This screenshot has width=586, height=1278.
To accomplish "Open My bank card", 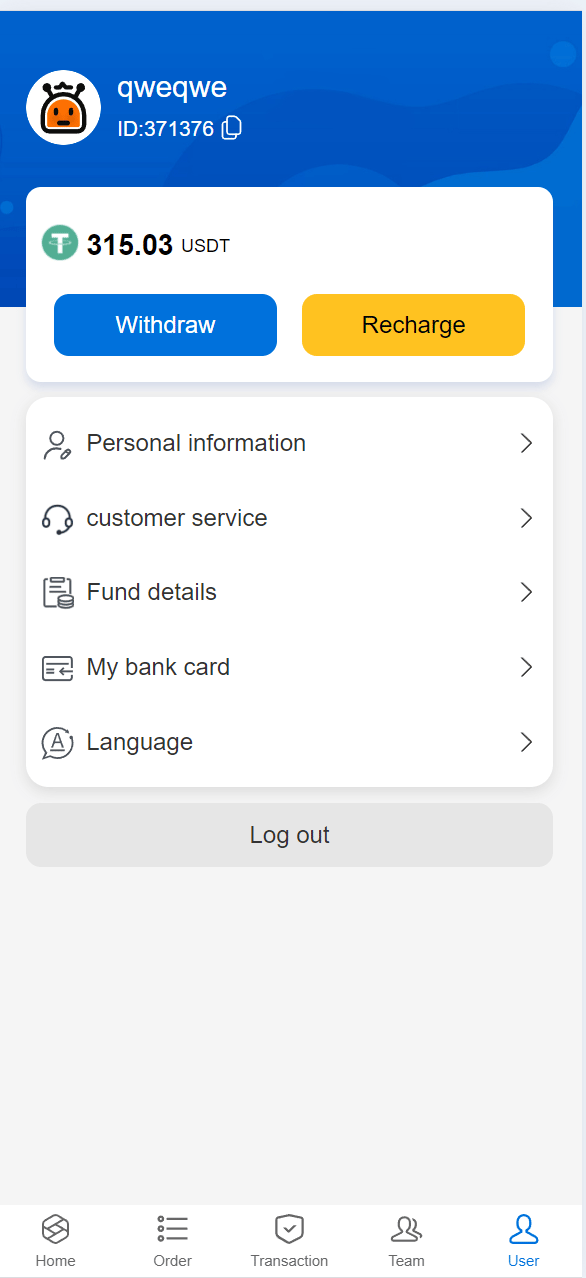I will click(289, 667).
